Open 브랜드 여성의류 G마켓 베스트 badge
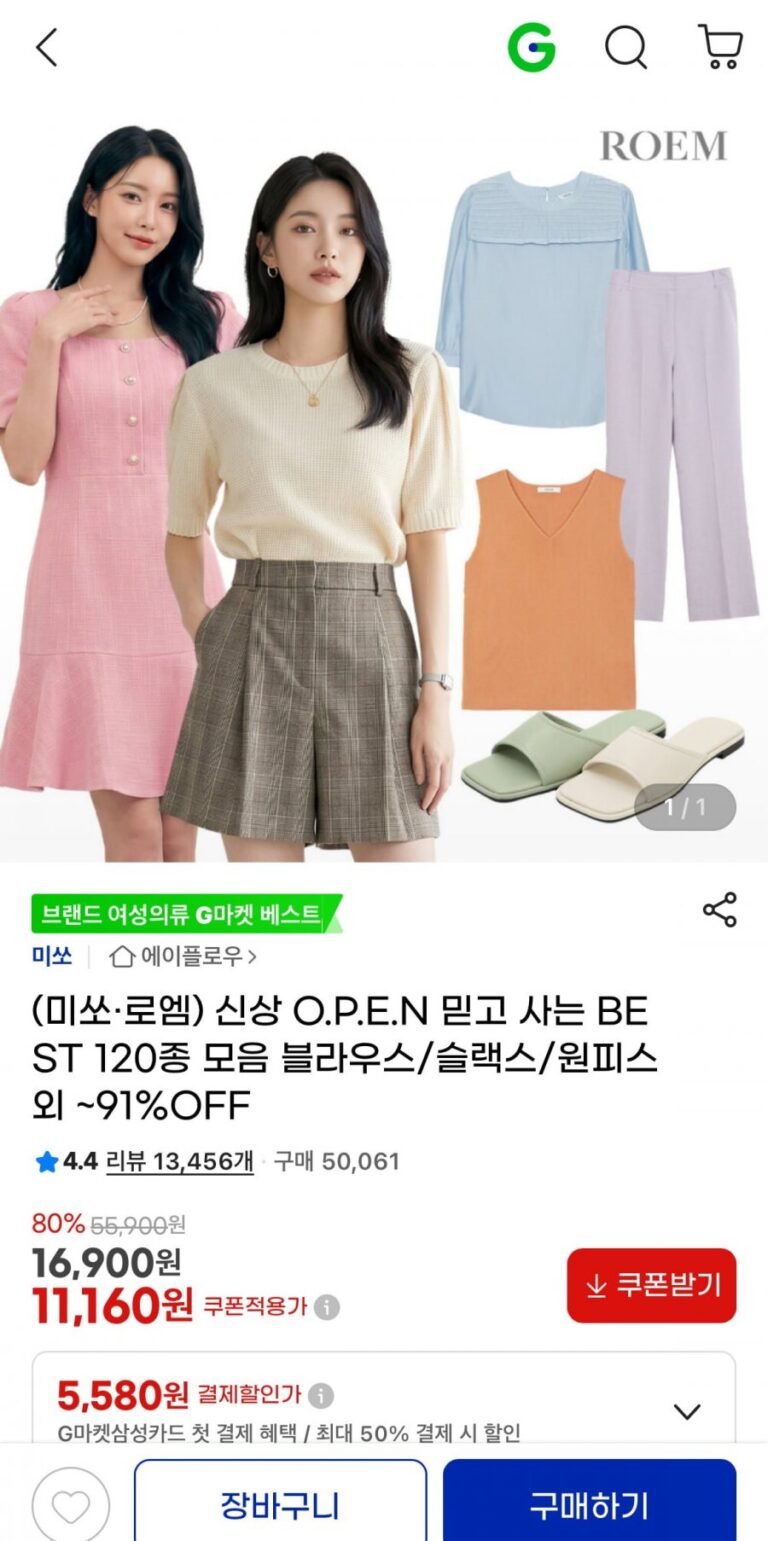 (186, 914)
